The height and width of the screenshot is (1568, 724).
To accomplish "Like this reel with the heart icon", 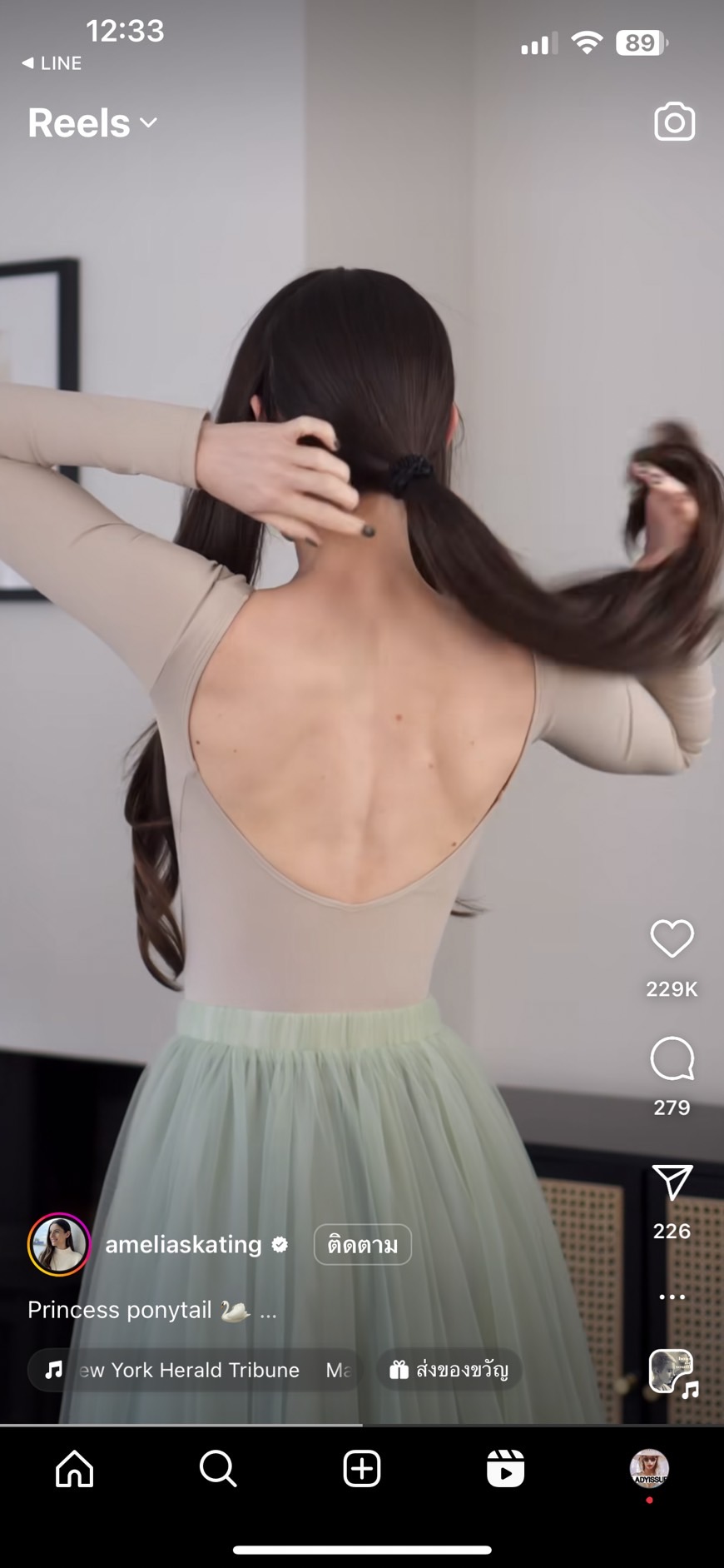I will pos(672,938).
